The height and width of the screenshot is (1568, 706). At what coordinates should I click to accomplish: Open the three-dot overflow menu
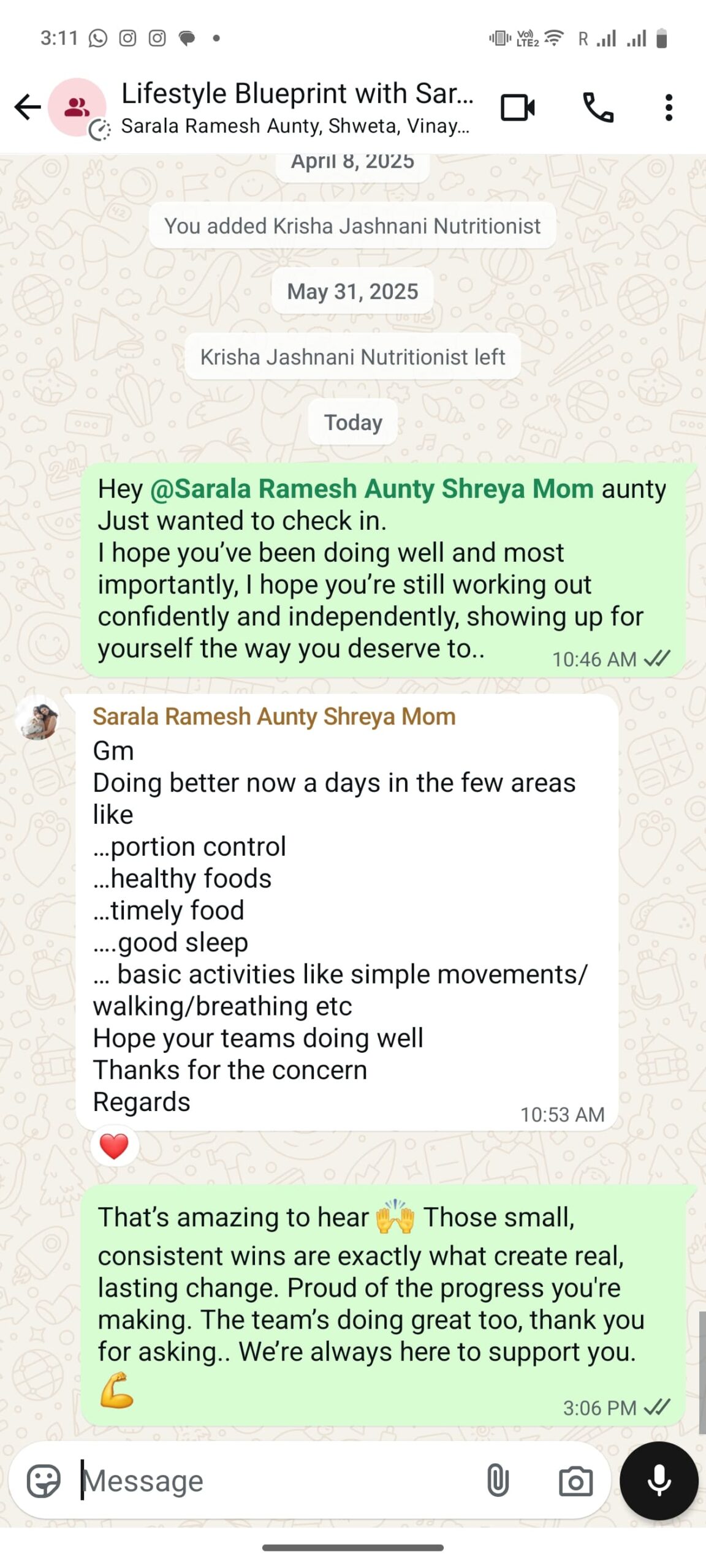click(x=669, y=108)
